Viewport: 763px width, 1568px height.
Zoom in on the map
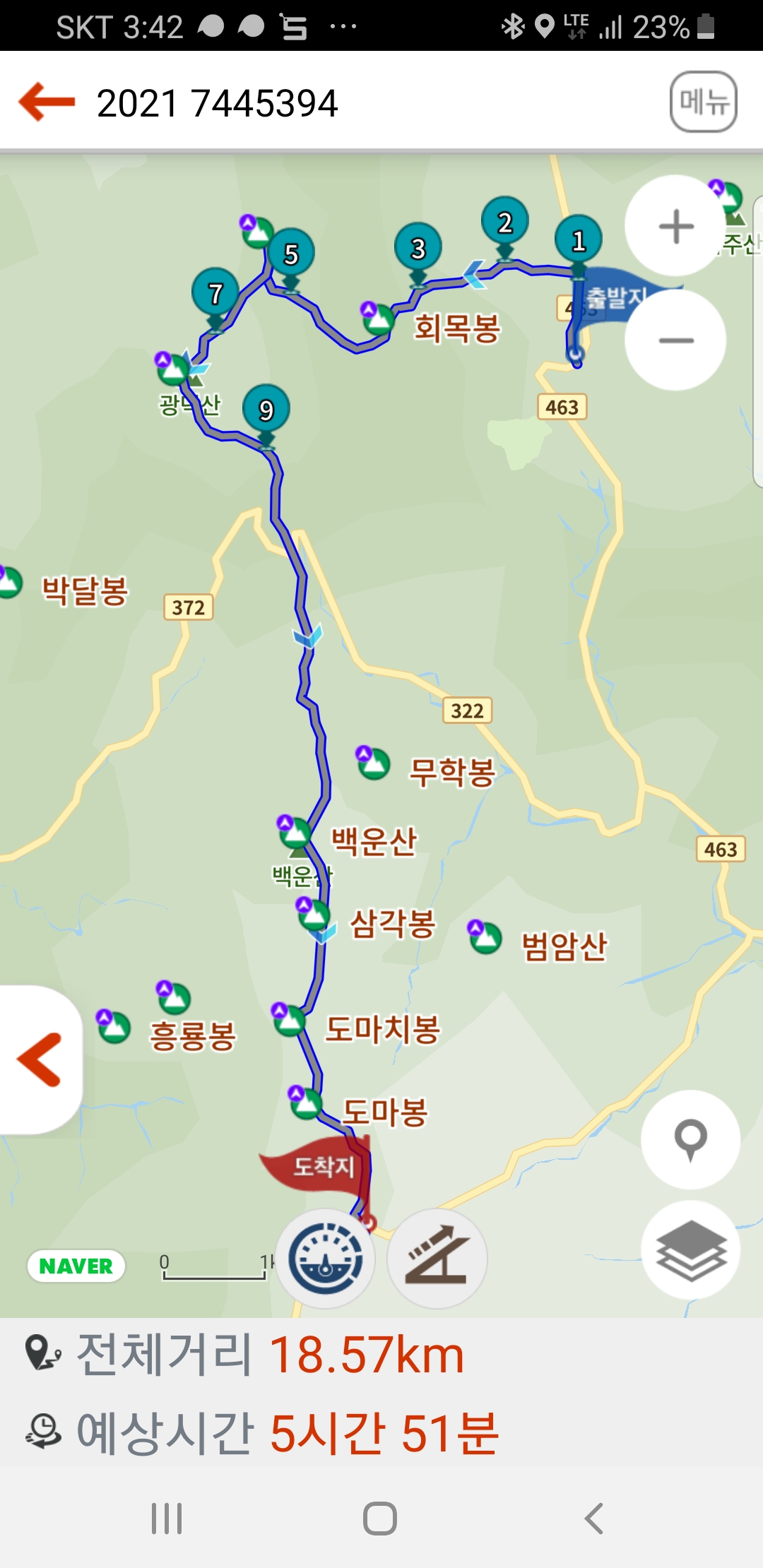(x=675, y=226)
